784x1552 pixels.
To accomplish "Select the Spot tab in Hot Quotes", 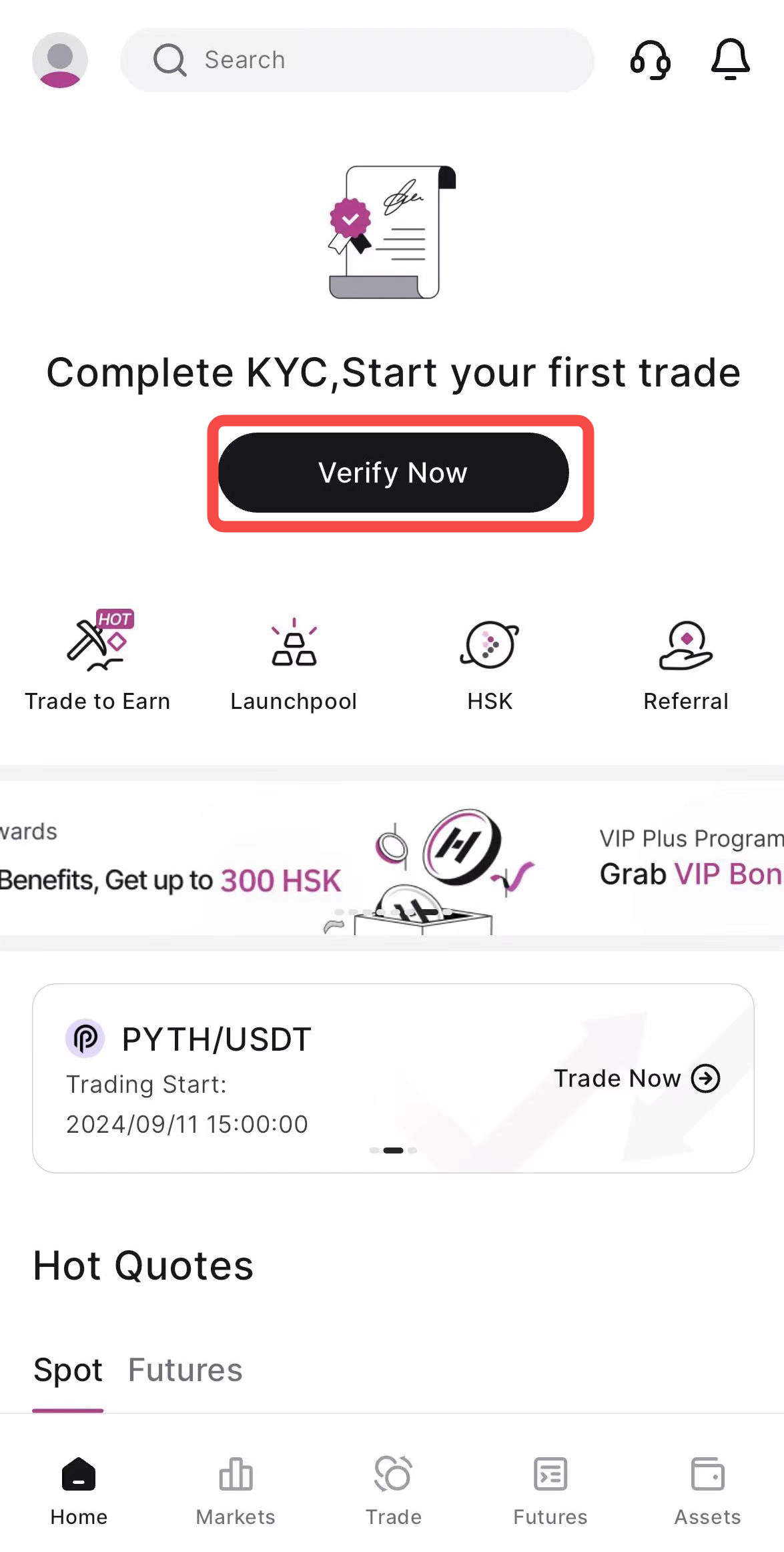I will pyautogui.click(x=68, y=1370).
